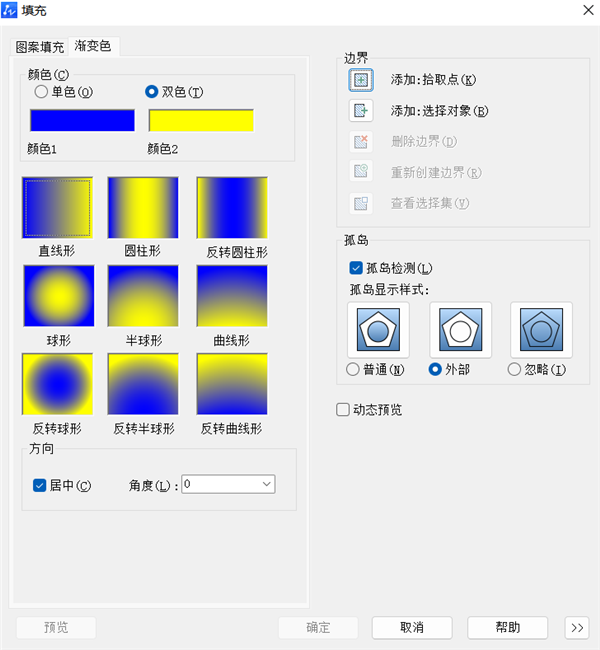Pick the 反转半球形 gradient pattern
The image size is (600, 650).
(x=143, y=384)
